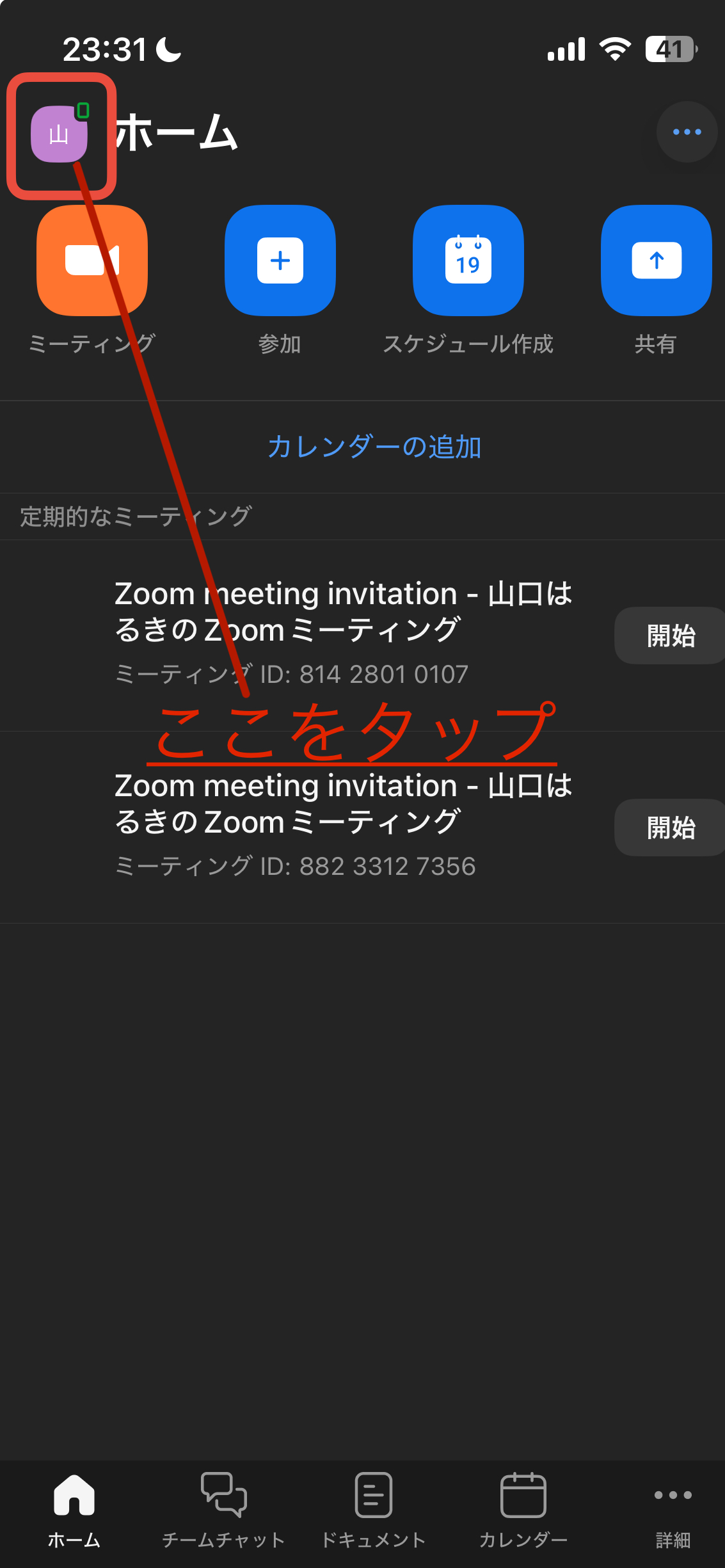Open the top-right three-dot overflow menu

tap(687, 132)
